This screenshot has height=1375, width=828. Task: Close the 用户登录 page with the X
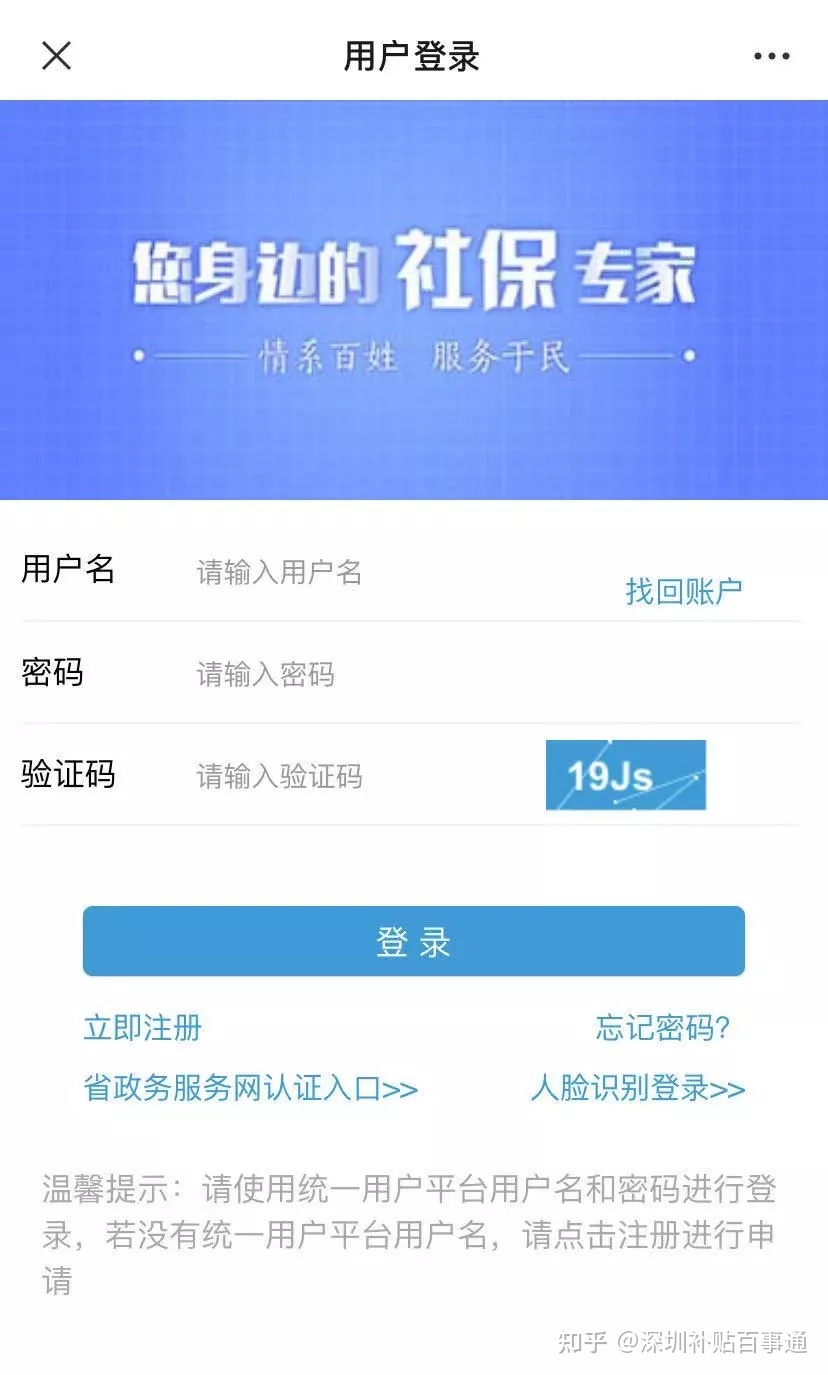(x=57, y=55)
